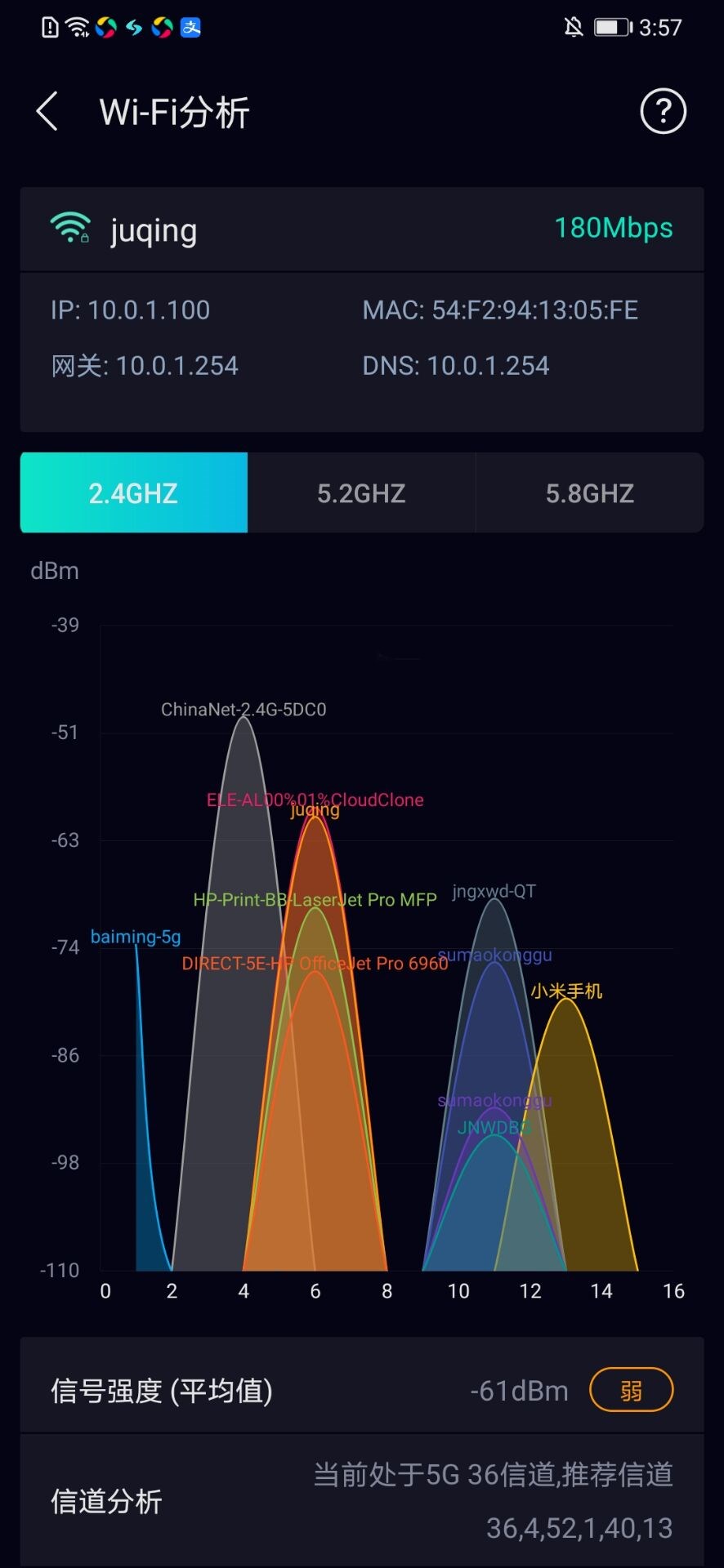
Task: Select the juqing label on the chart
Action: 315,810
